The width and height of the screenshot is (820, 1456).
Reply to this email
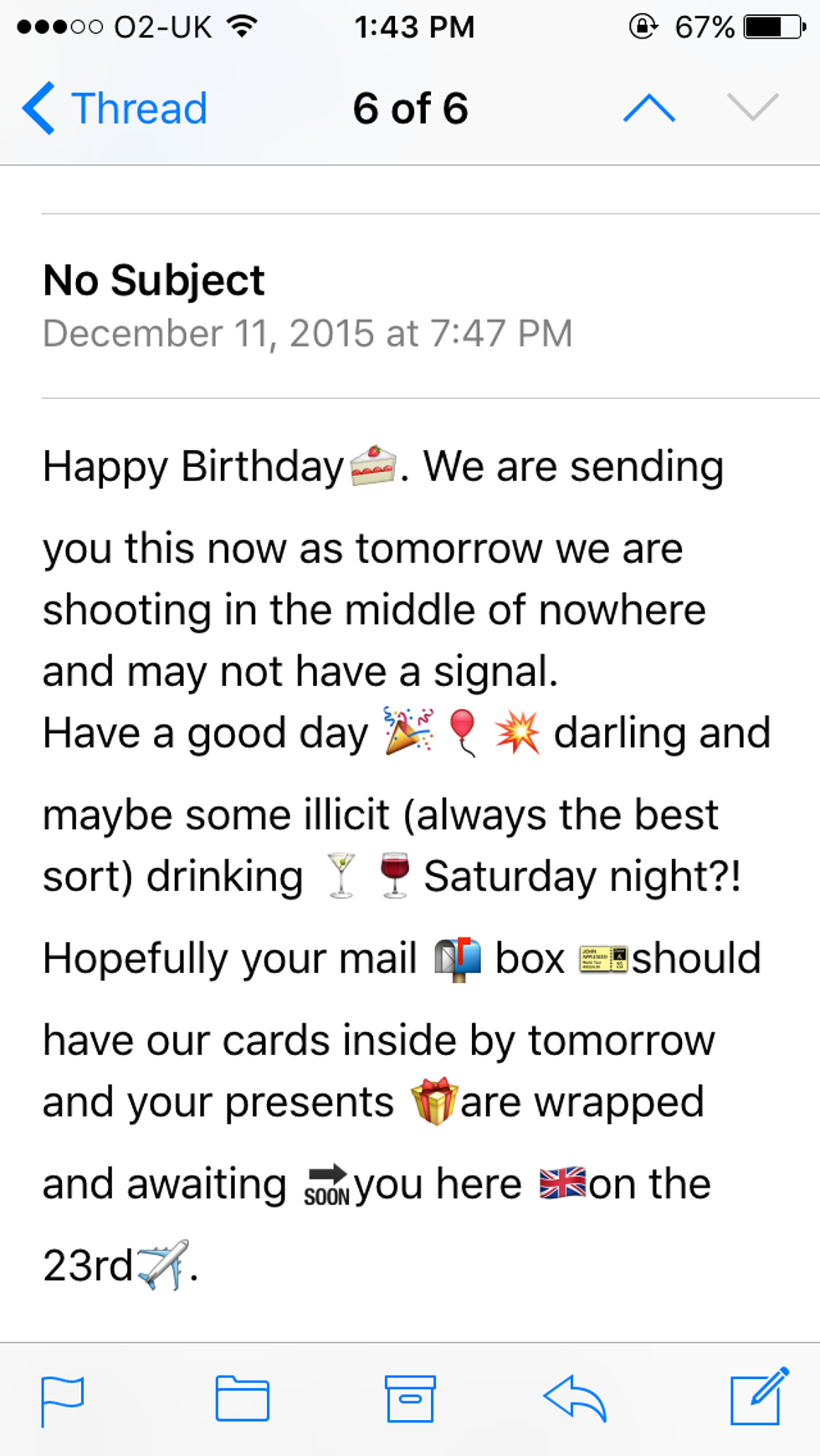575,1399
